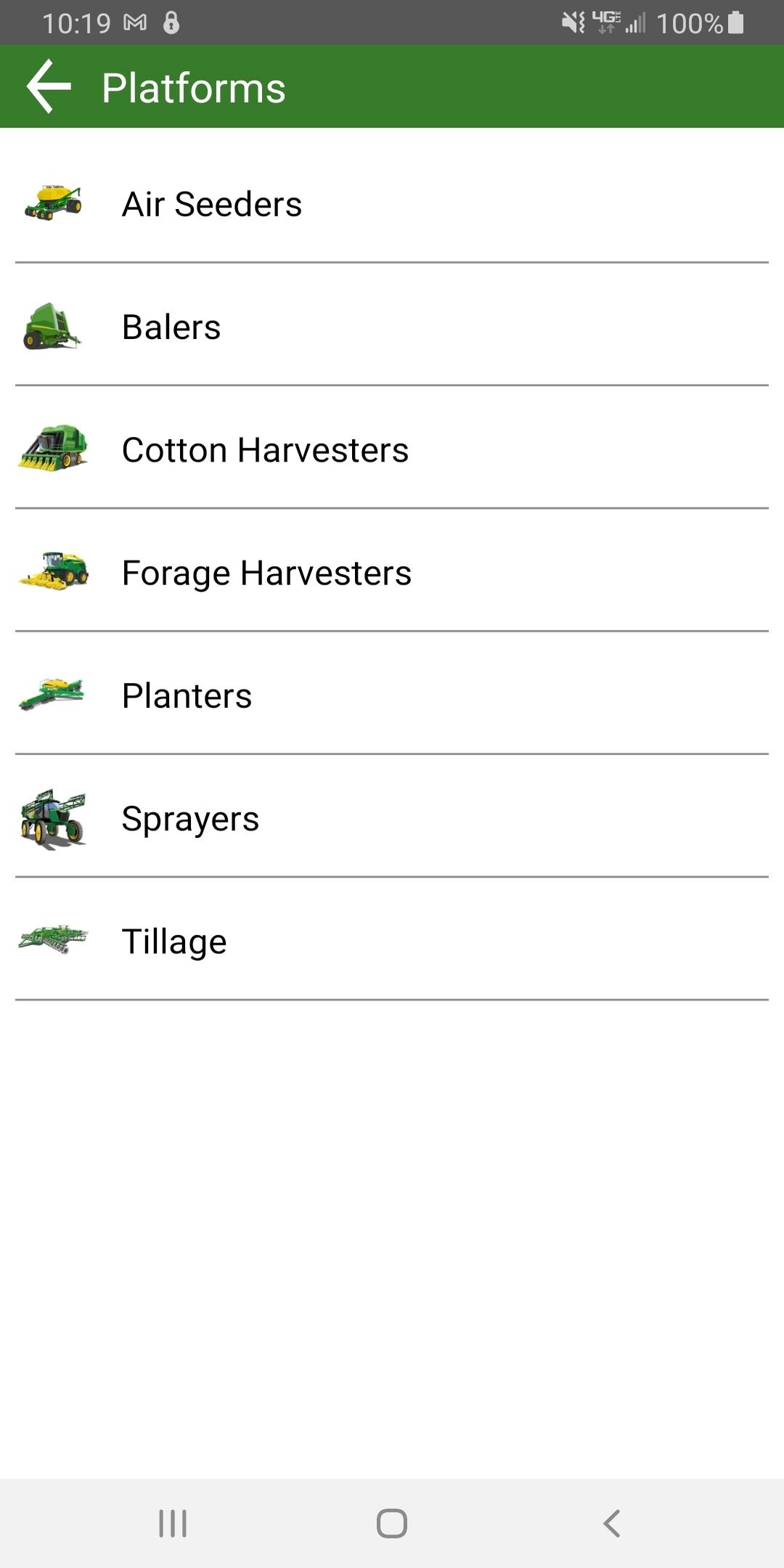This screenshot has height=1568, width=784.
Task: Open the recent apps view
Action: pyautogui.click(x=173, y=1523)
